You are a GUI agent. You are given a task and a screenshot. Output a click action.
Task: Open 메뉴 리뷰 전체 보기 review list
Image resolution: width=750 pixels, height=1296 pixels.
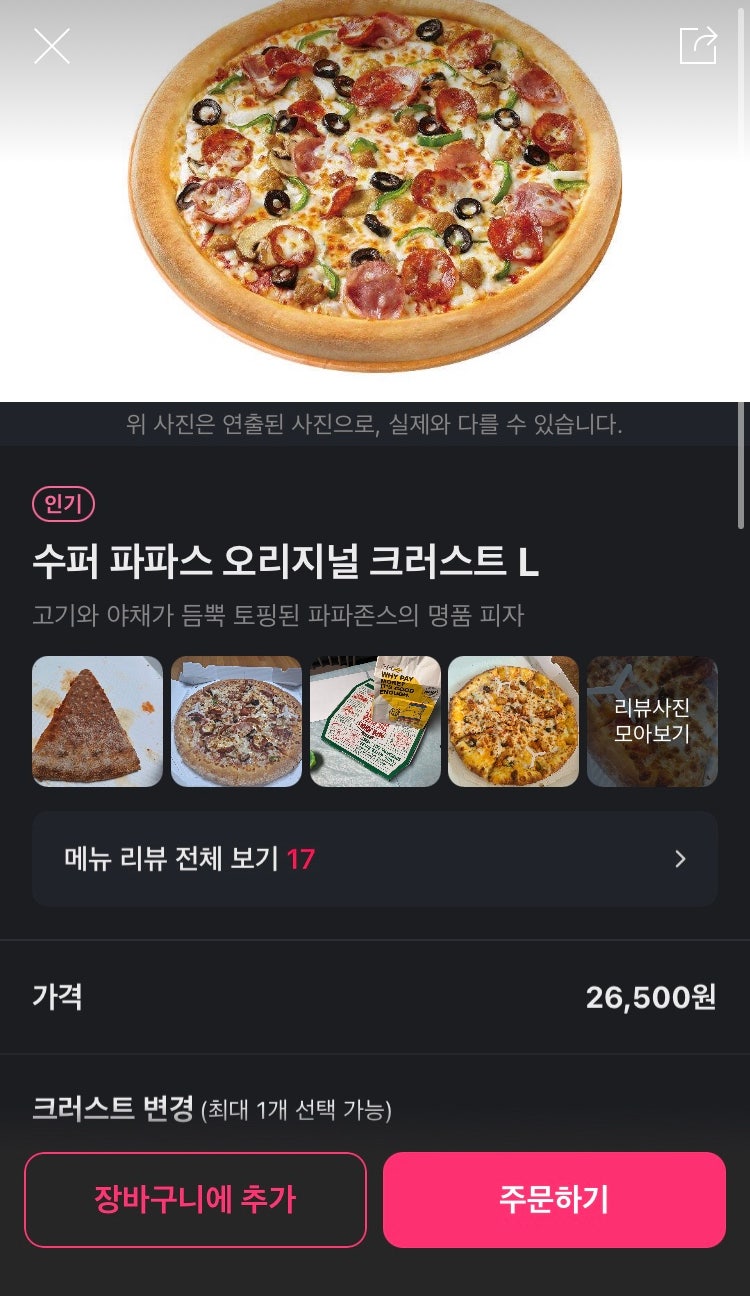coord(183,858)
